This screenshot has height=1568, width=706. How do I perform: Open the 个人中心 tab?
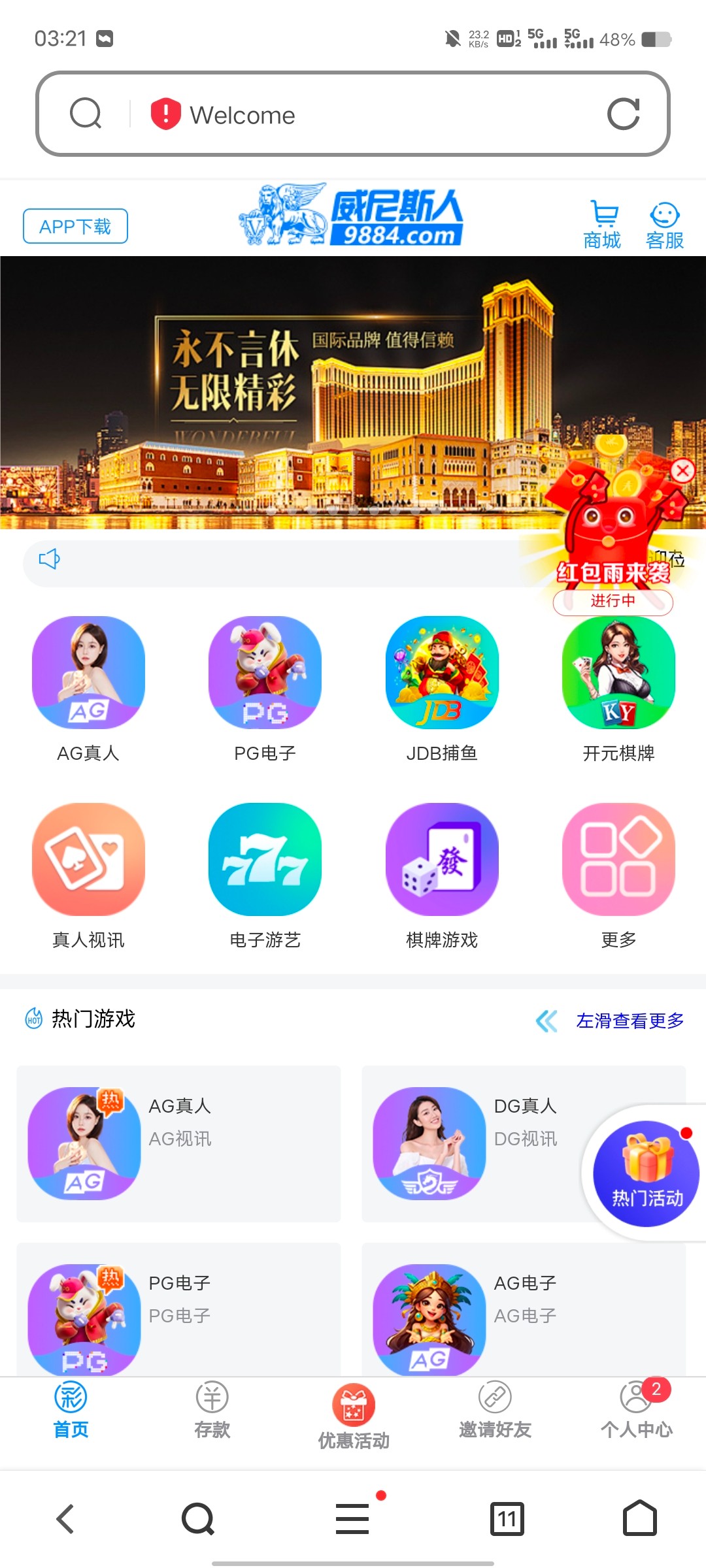pyautogui.click(x=636, y=1411)
